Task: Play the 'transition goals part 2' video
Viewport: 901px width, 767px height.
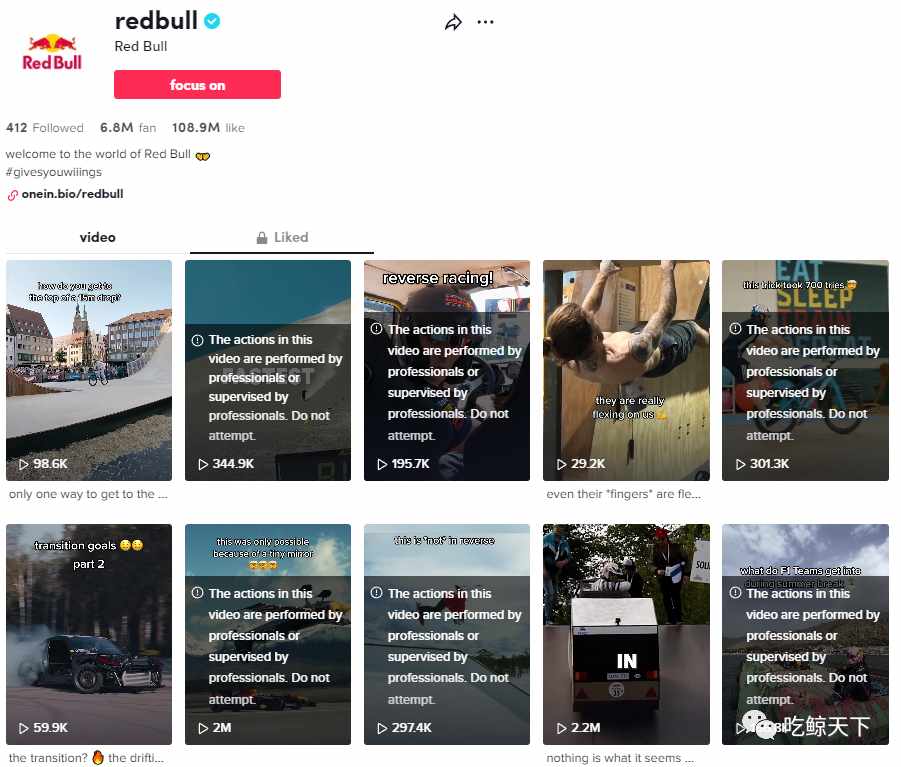Action: pos(89,634)
